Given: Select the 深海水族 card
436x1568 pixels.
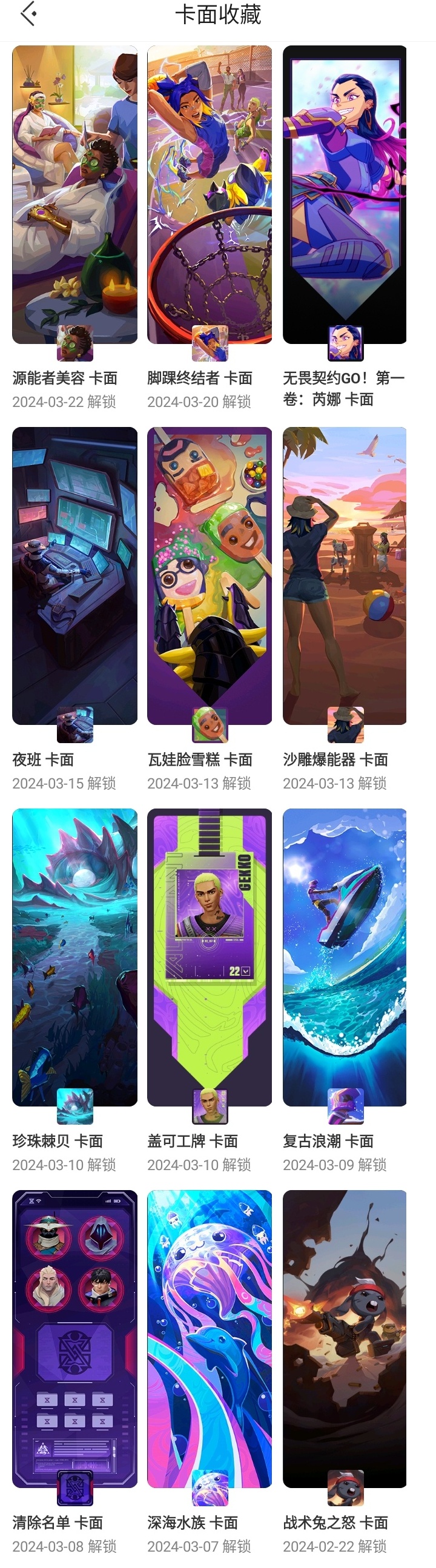Looking at the screenshot, I should pyautogui.click(x=210, y=1338).
